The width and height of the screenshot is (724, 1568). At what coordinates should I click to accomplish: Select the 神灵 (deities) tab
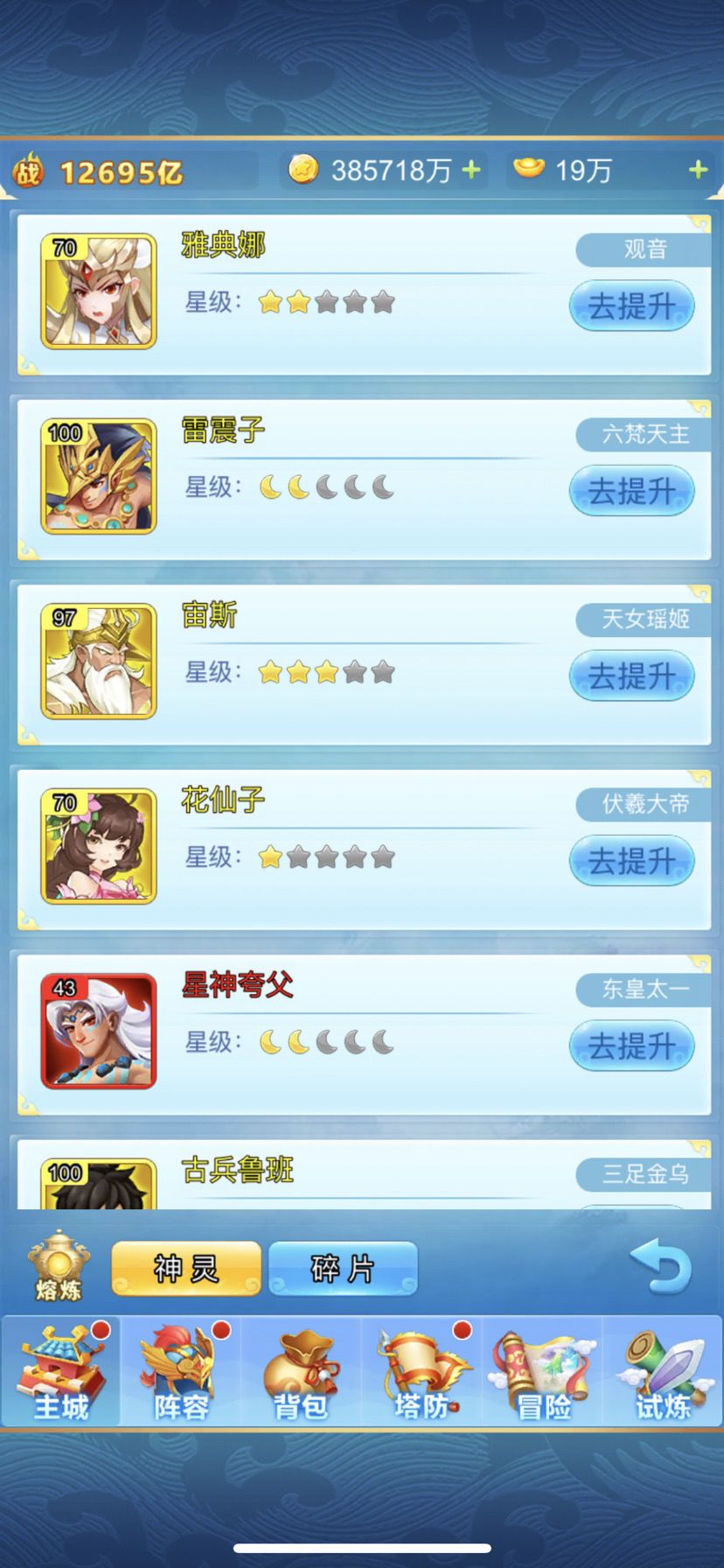click(184, 1269)
